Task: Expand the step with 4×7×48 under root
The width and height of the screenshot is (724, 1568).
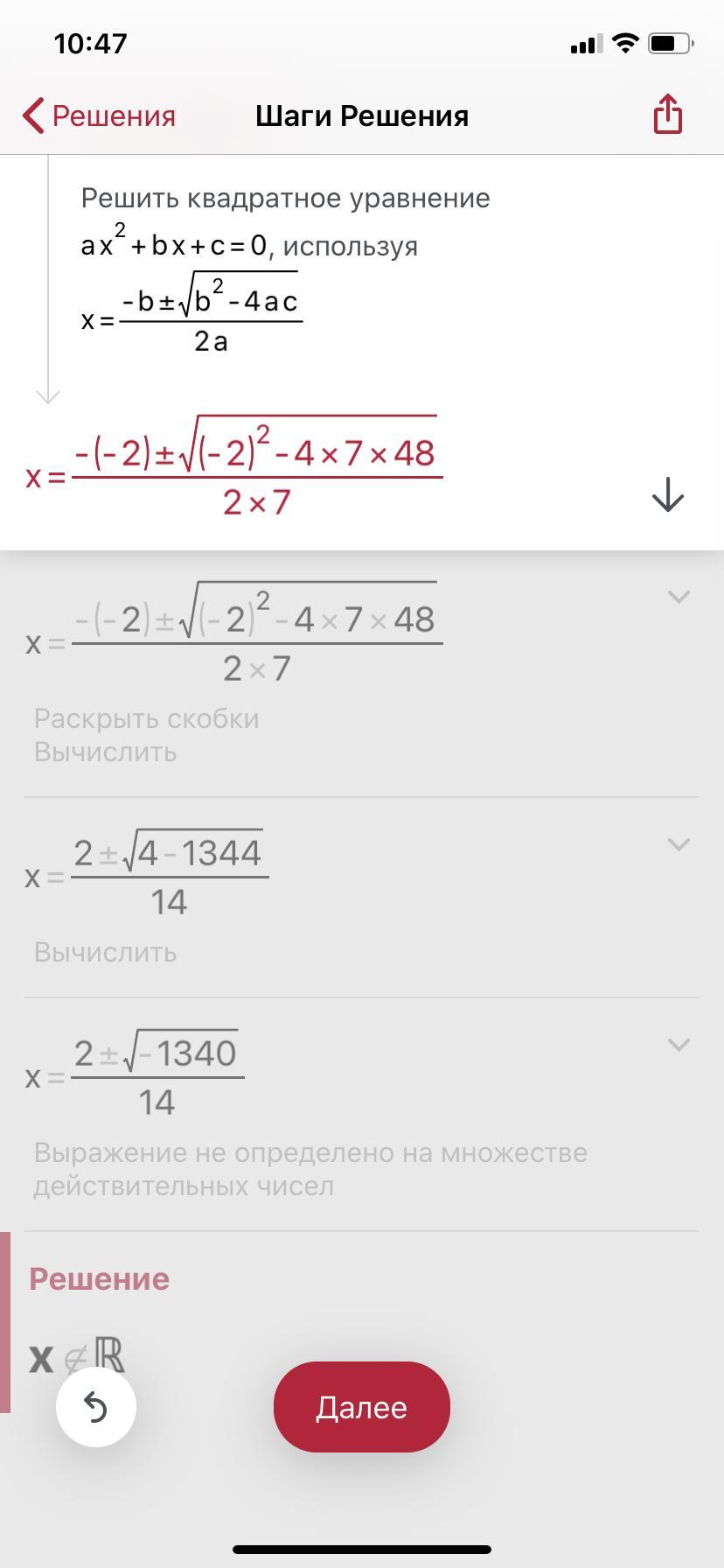Action: pyautogui.click(x=679, y=598)
